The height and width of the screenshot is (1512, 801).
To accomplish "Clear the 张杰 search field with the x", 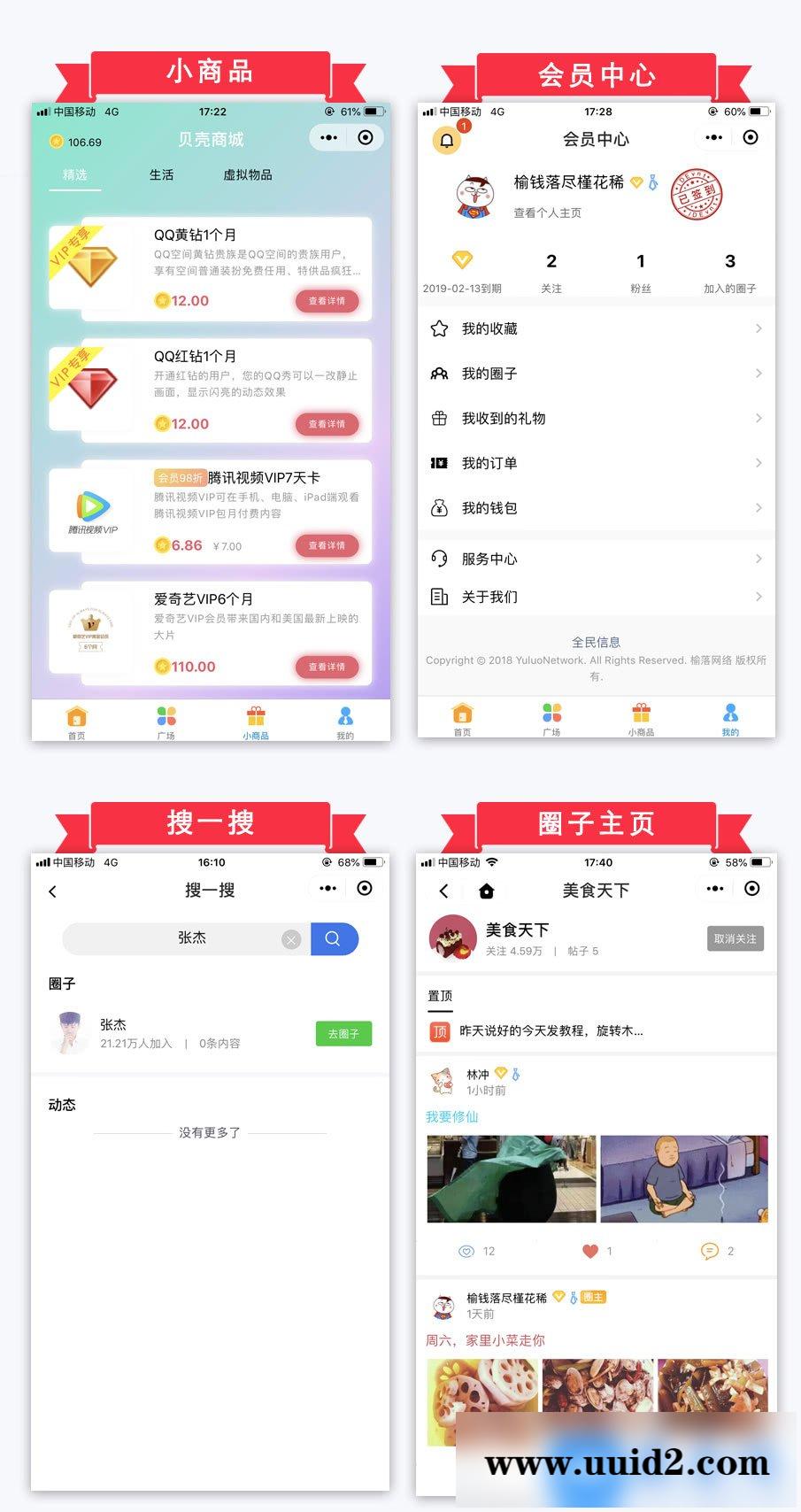I will click(x=291, y=939).
